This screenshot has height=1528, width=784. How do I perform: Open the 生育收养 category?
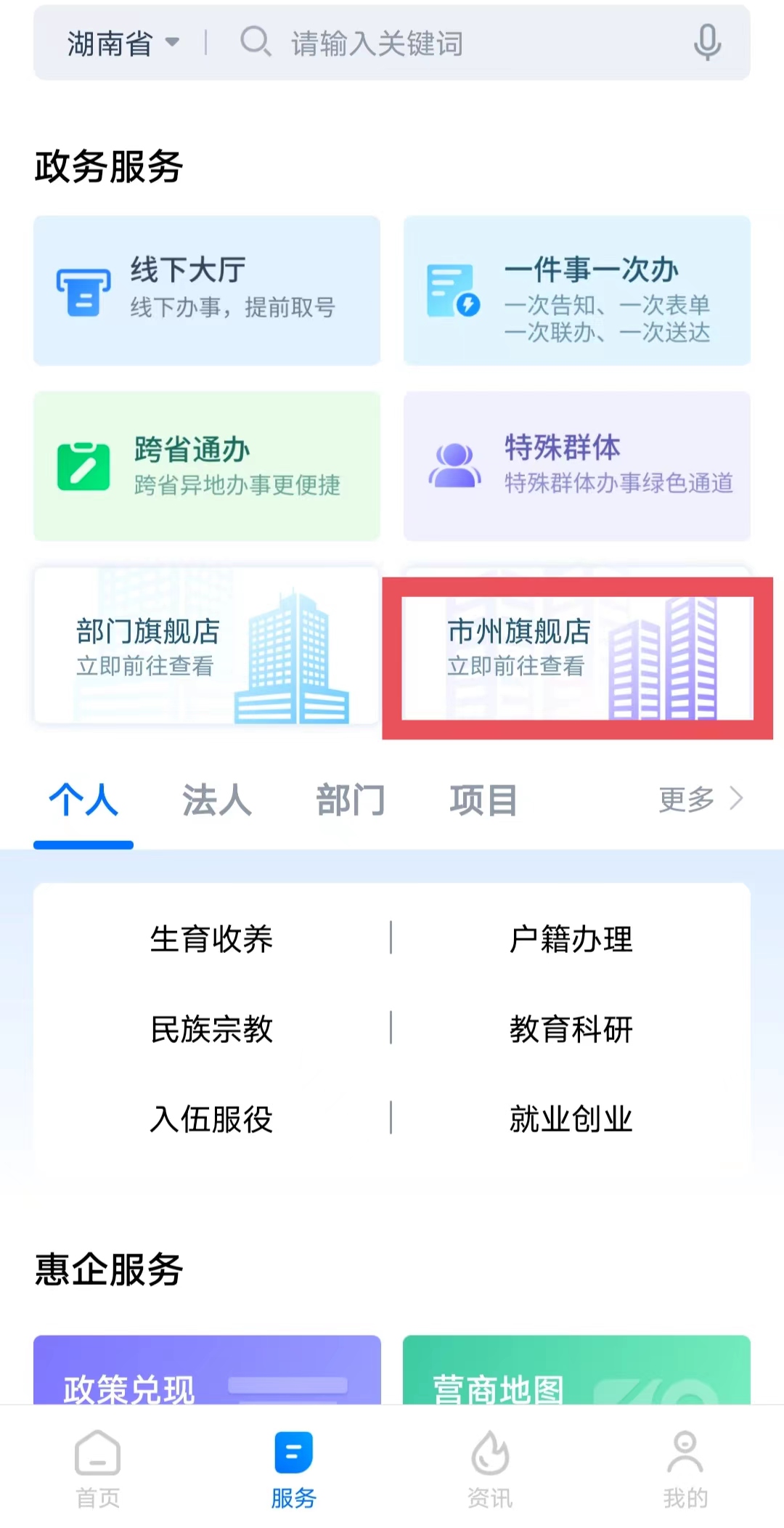(211, 938)
